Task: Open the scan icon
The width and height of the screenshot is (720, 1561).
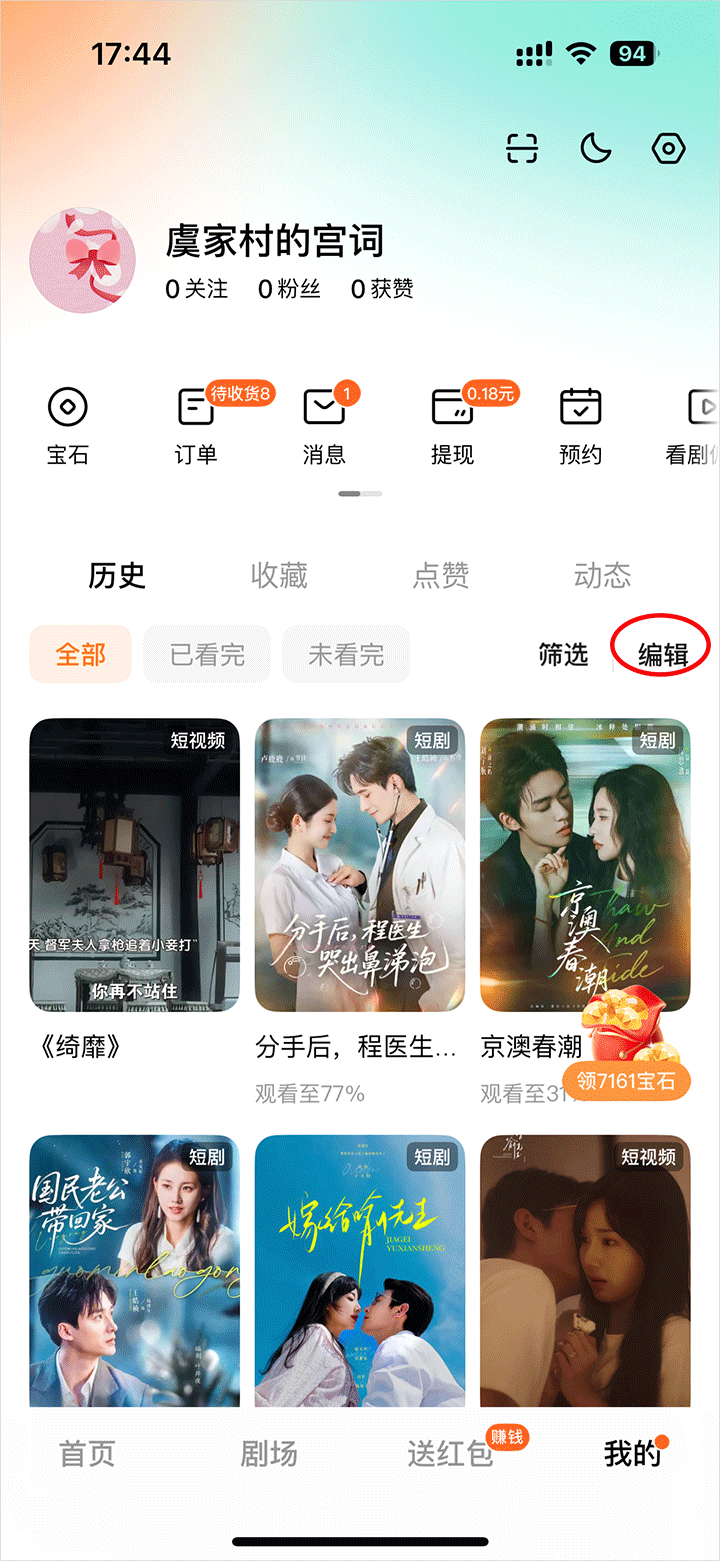Action: tap(522, 149)
